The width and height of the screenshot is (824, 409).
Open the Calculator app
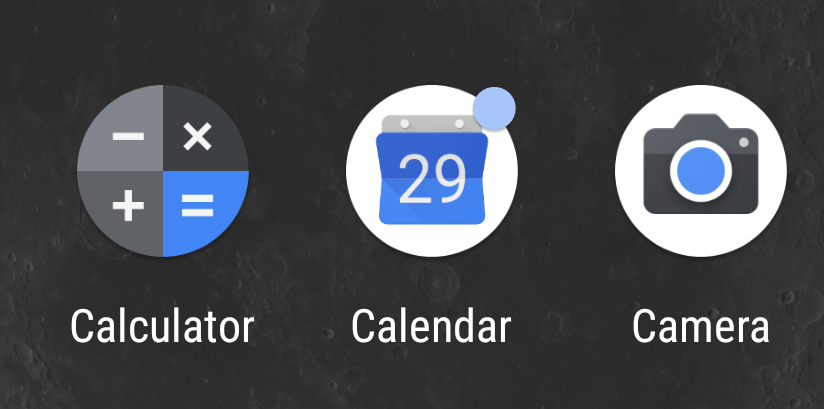(163, 171)
